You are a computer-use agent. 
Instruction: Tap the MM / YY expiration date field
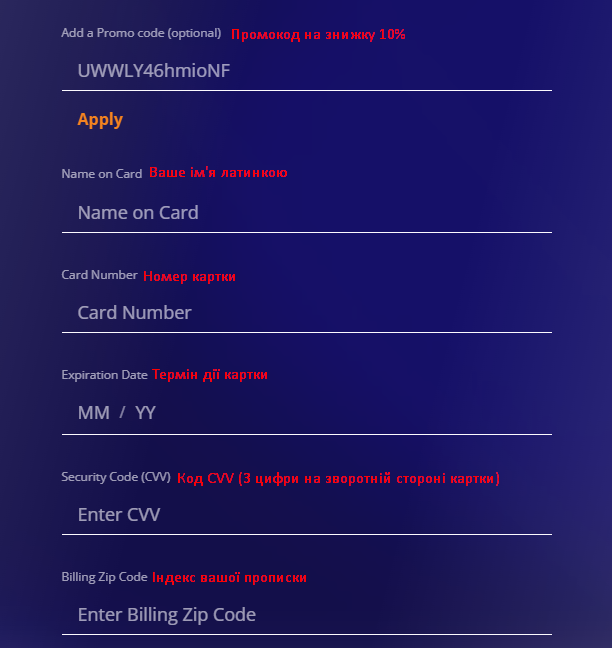tap(307, 413)
